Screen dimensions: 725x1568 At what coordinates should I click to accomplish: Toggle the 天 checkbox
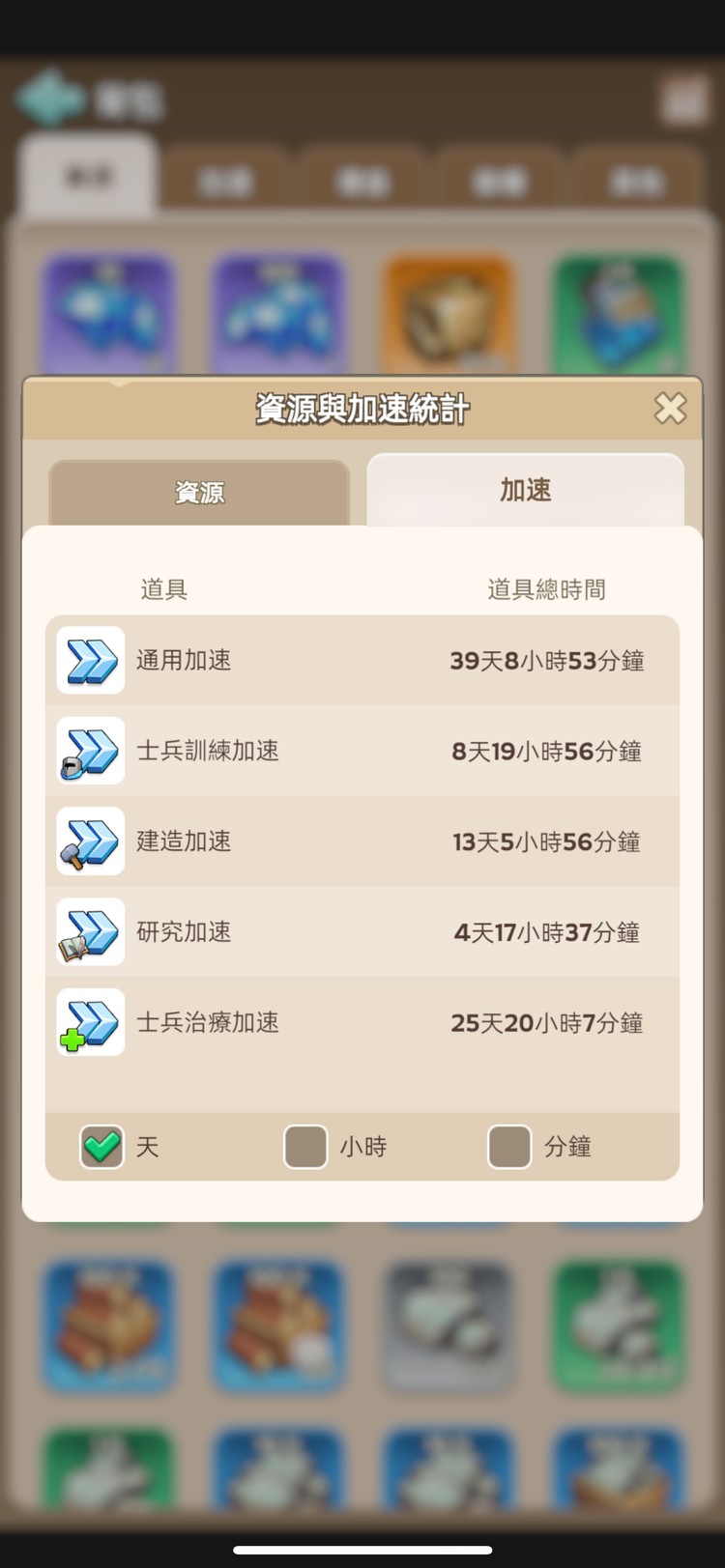pyautogui.click(x=101, y=1147)
